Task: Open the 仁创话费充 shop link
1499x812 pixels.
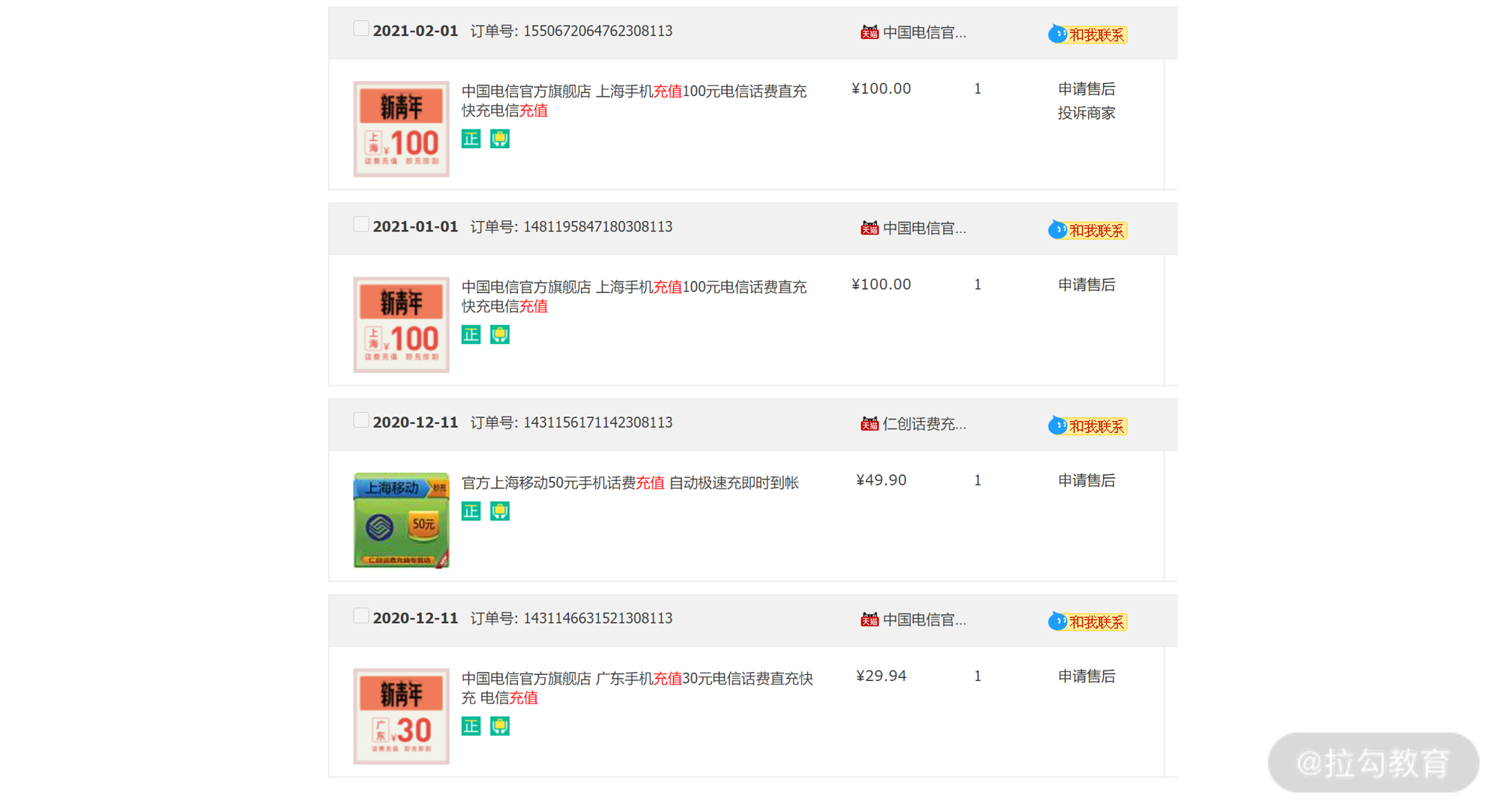Action: pyautogui.click(x=923, y=424)
